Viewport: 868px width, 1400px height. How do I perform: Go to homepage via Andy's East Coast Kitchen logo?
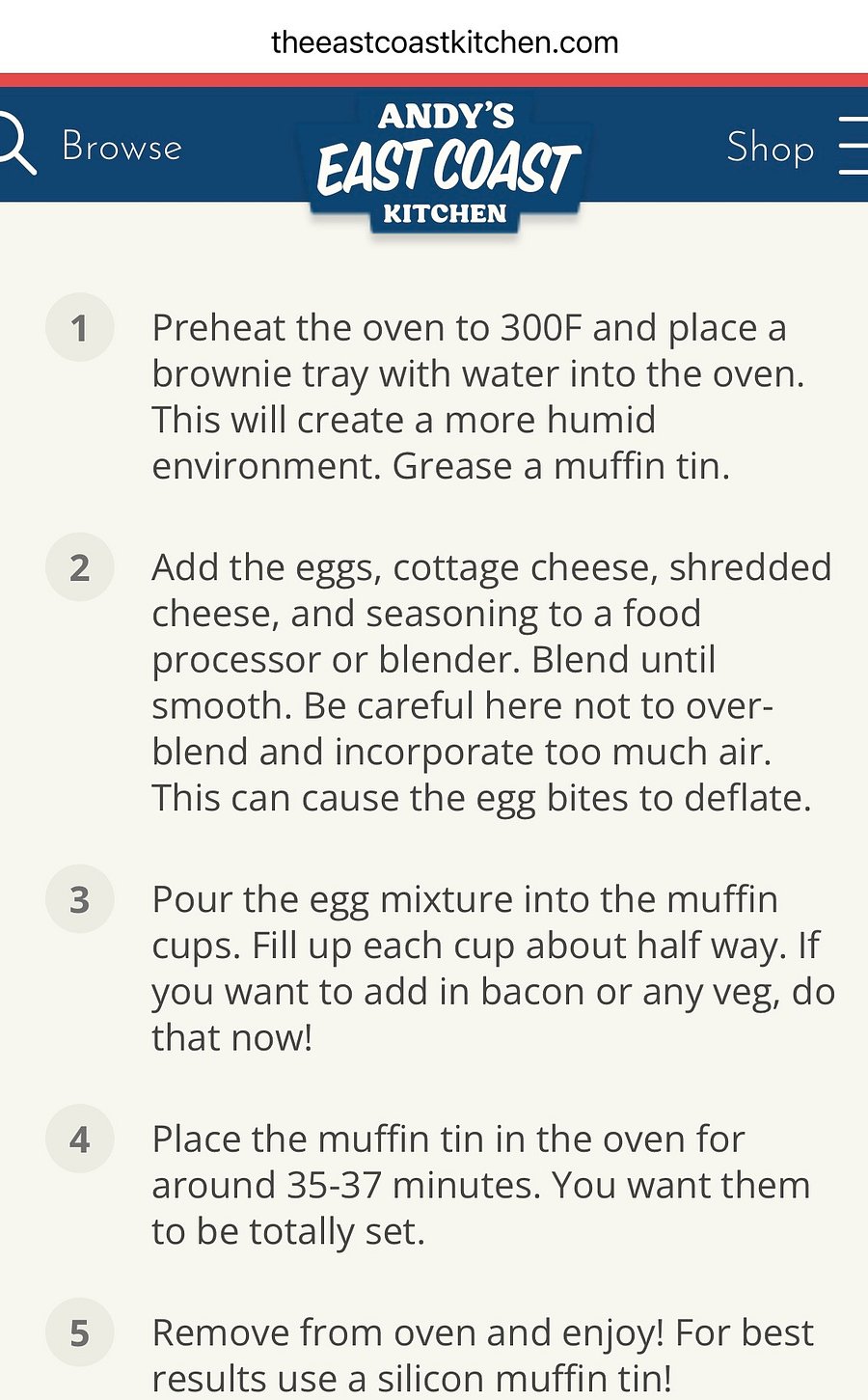coord(446,165)
